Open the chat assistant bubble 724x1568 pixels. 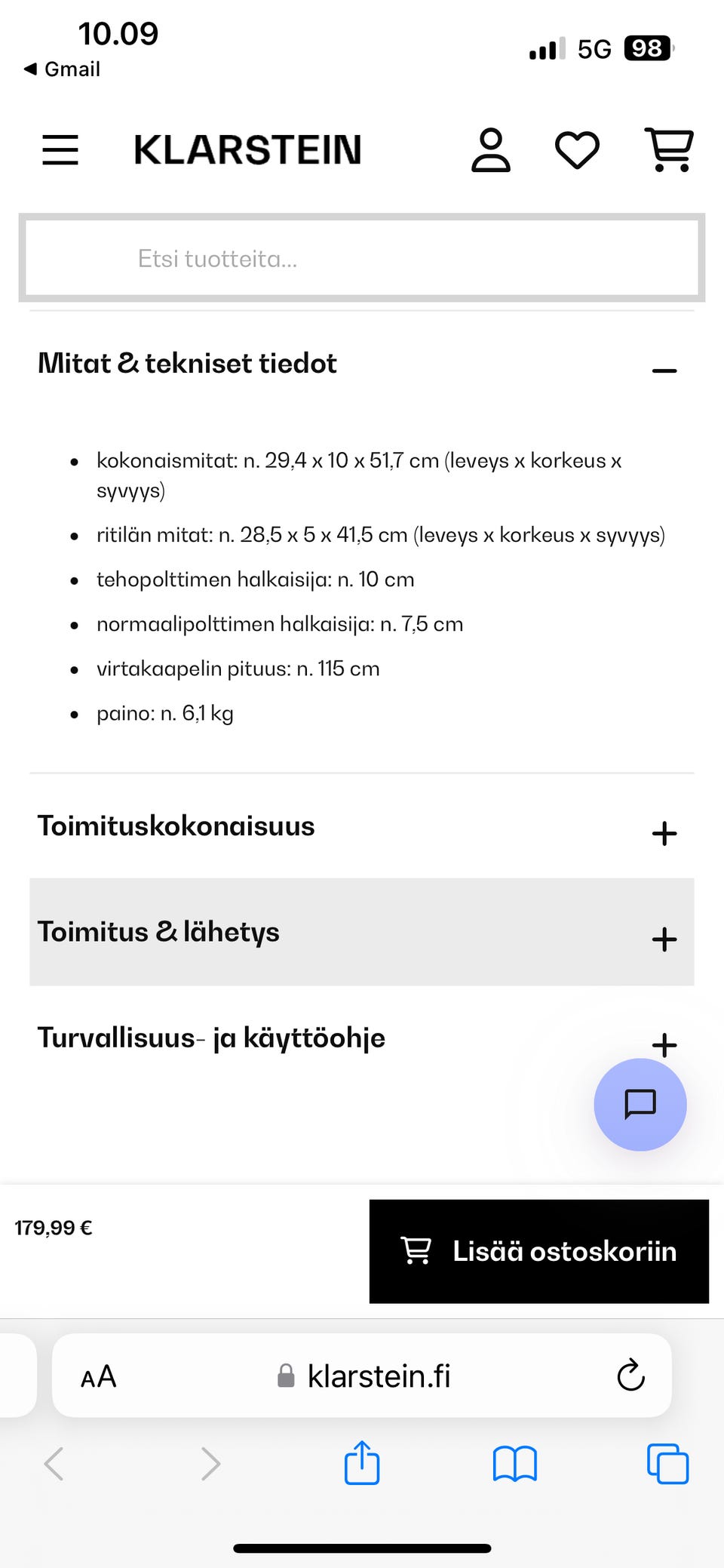(640, 1105)
